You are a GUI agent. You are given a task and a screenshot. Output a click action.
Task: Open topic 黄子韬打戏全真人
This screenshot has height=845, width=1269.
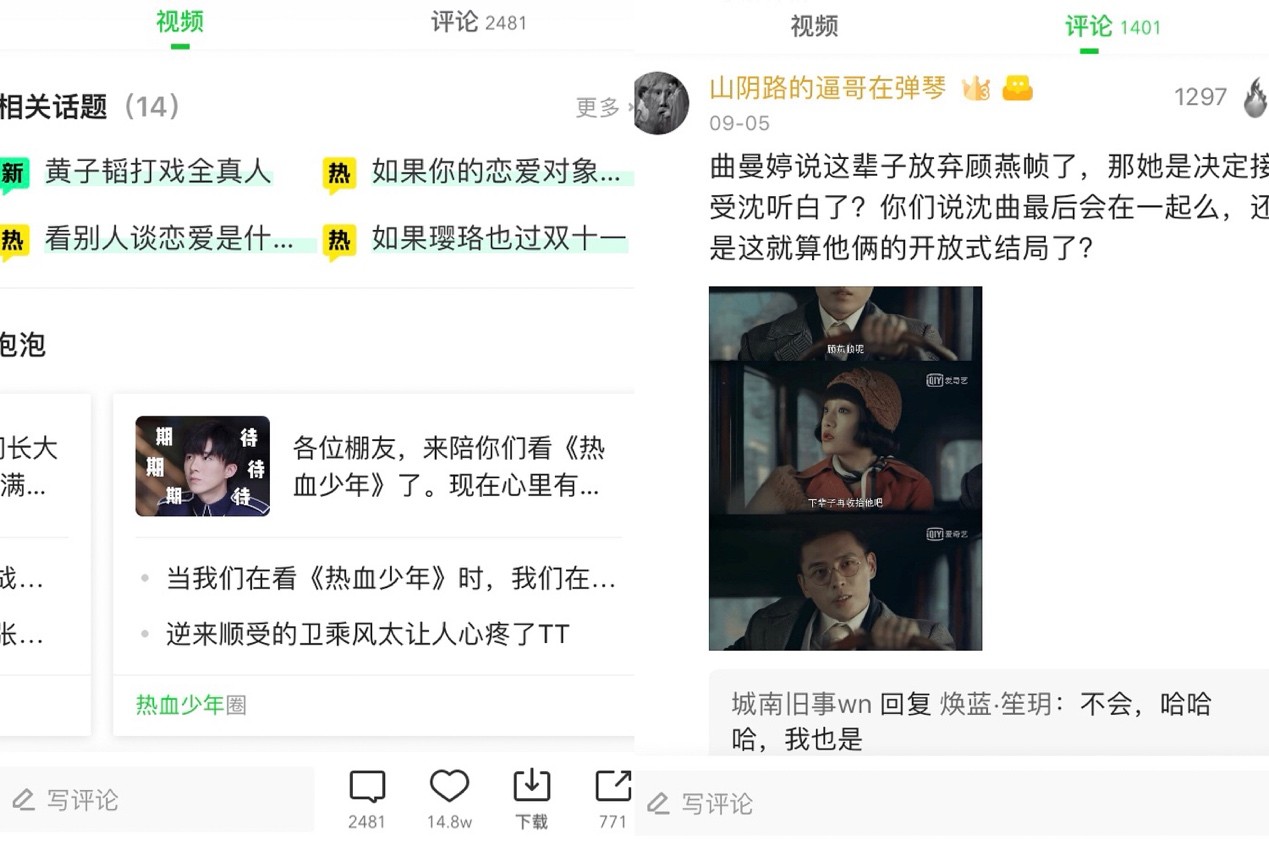coord(157,172)
